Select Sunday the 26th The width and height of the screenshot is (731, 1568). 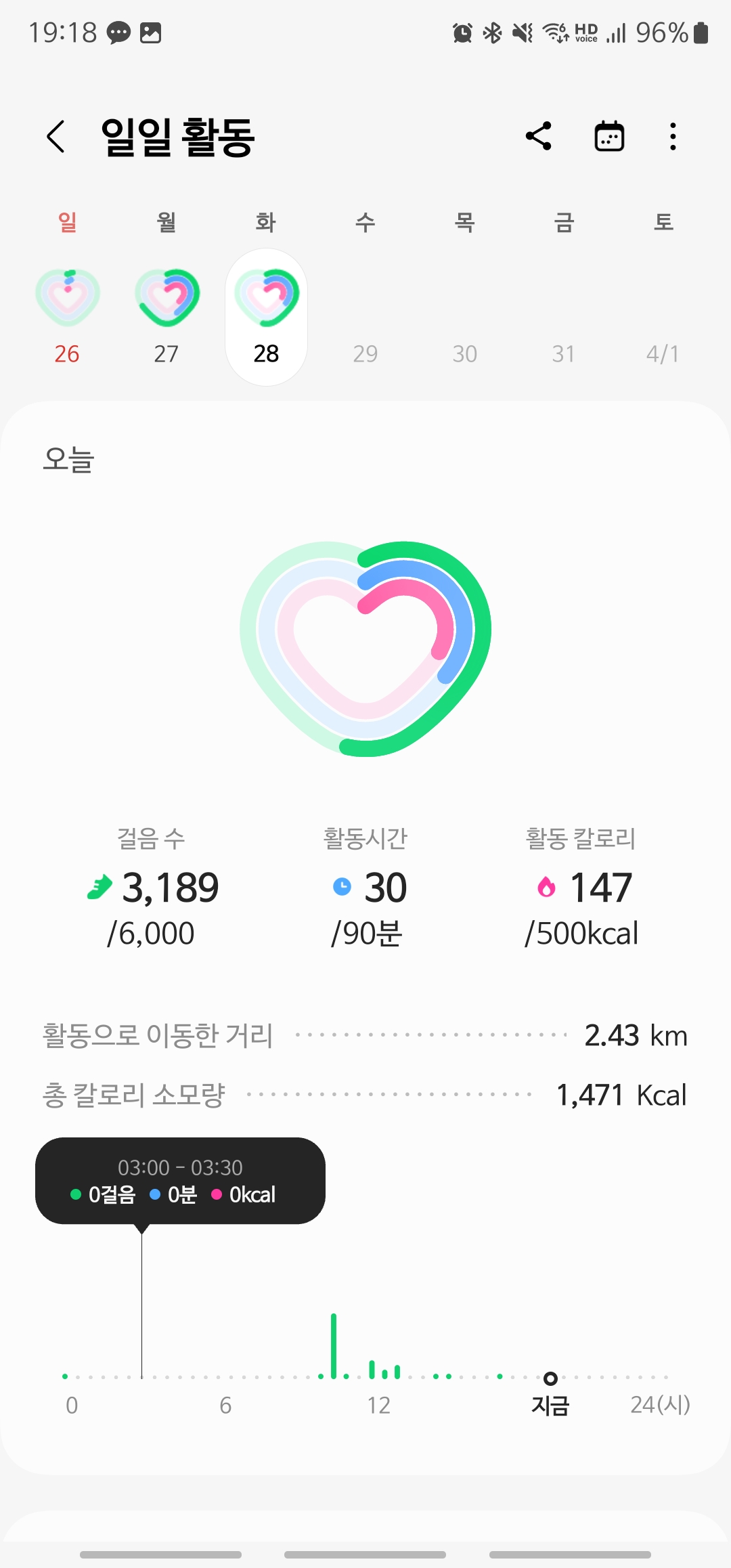pos(68,315)
